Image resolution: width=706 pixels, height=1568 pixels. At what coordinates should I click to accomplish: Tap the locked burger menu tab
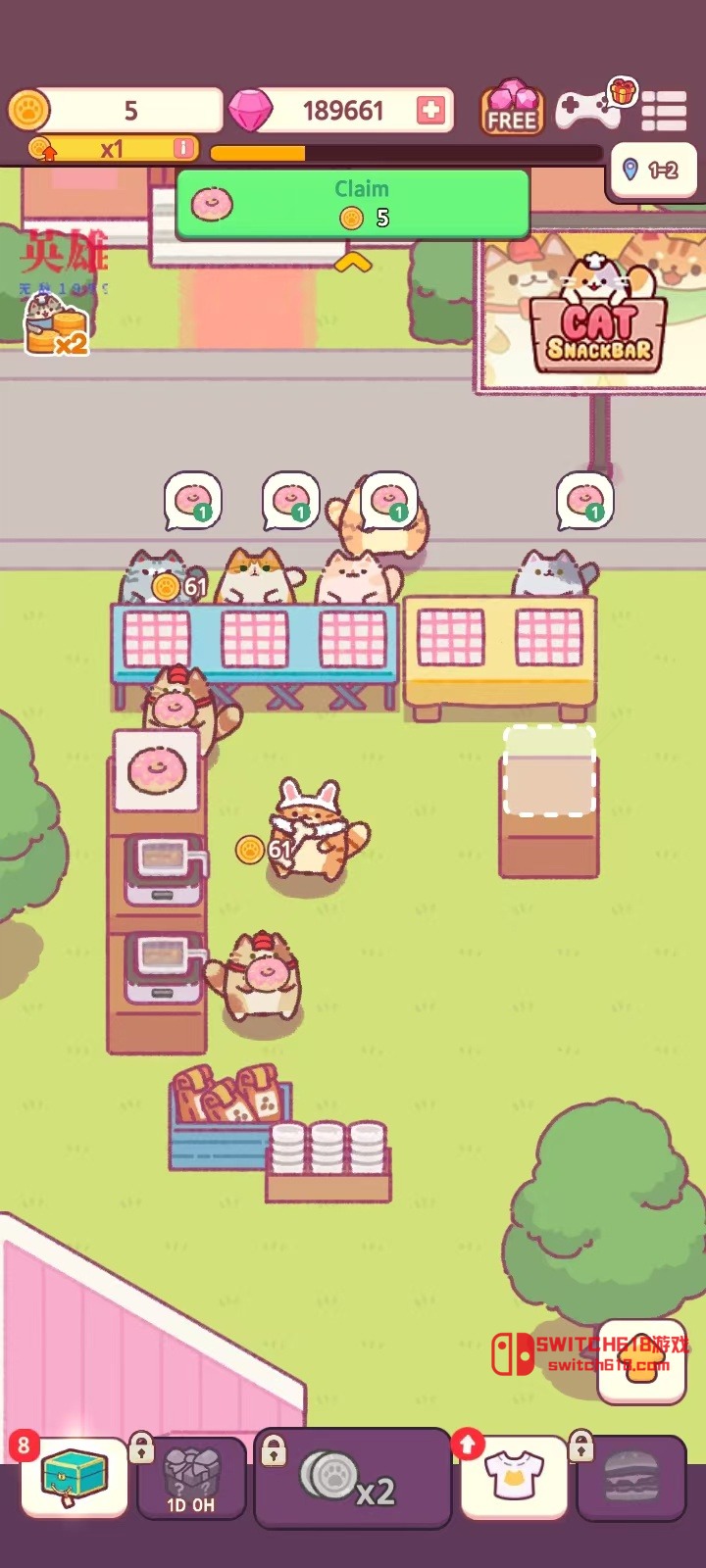630,1477
